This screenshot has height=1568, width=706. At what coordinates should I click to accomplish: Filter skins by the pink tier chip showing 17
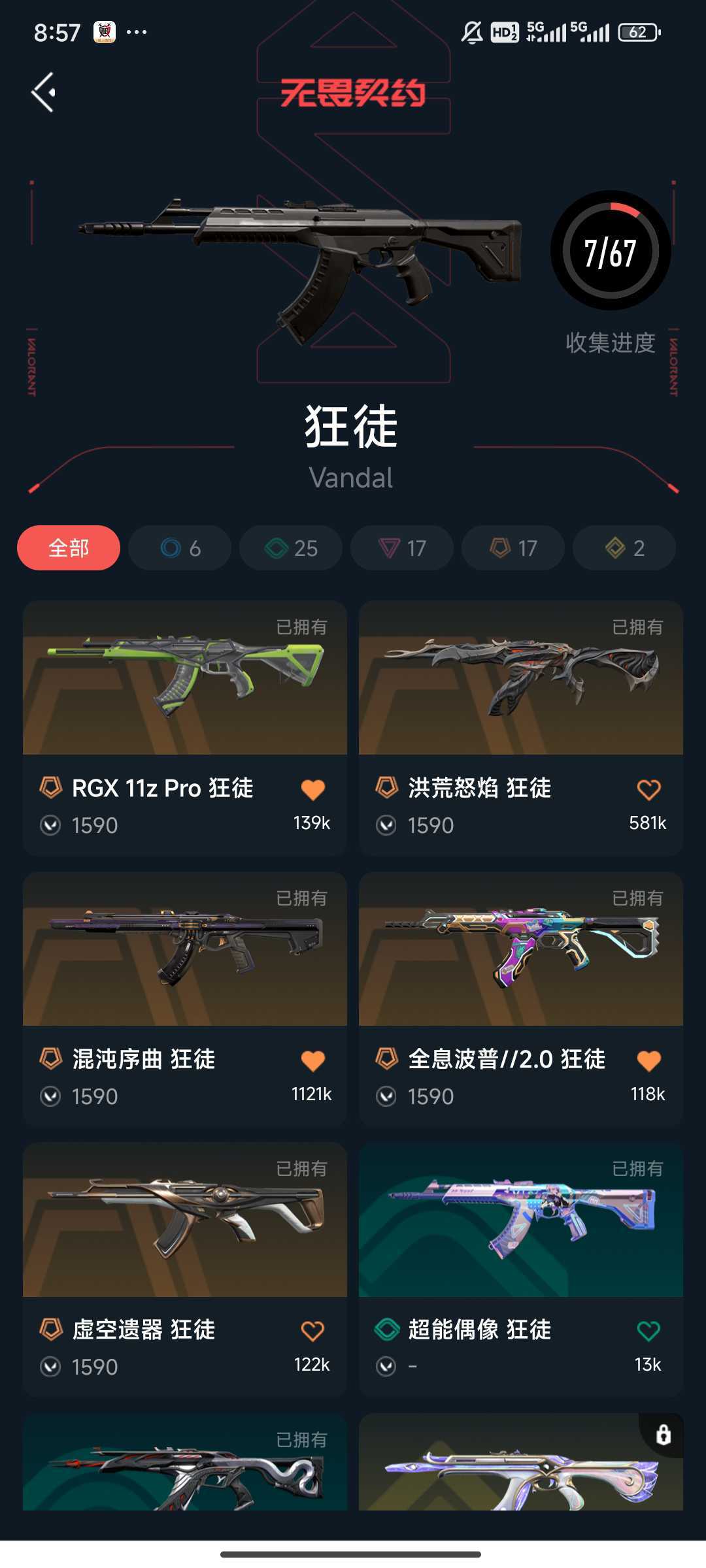[402, 547]
